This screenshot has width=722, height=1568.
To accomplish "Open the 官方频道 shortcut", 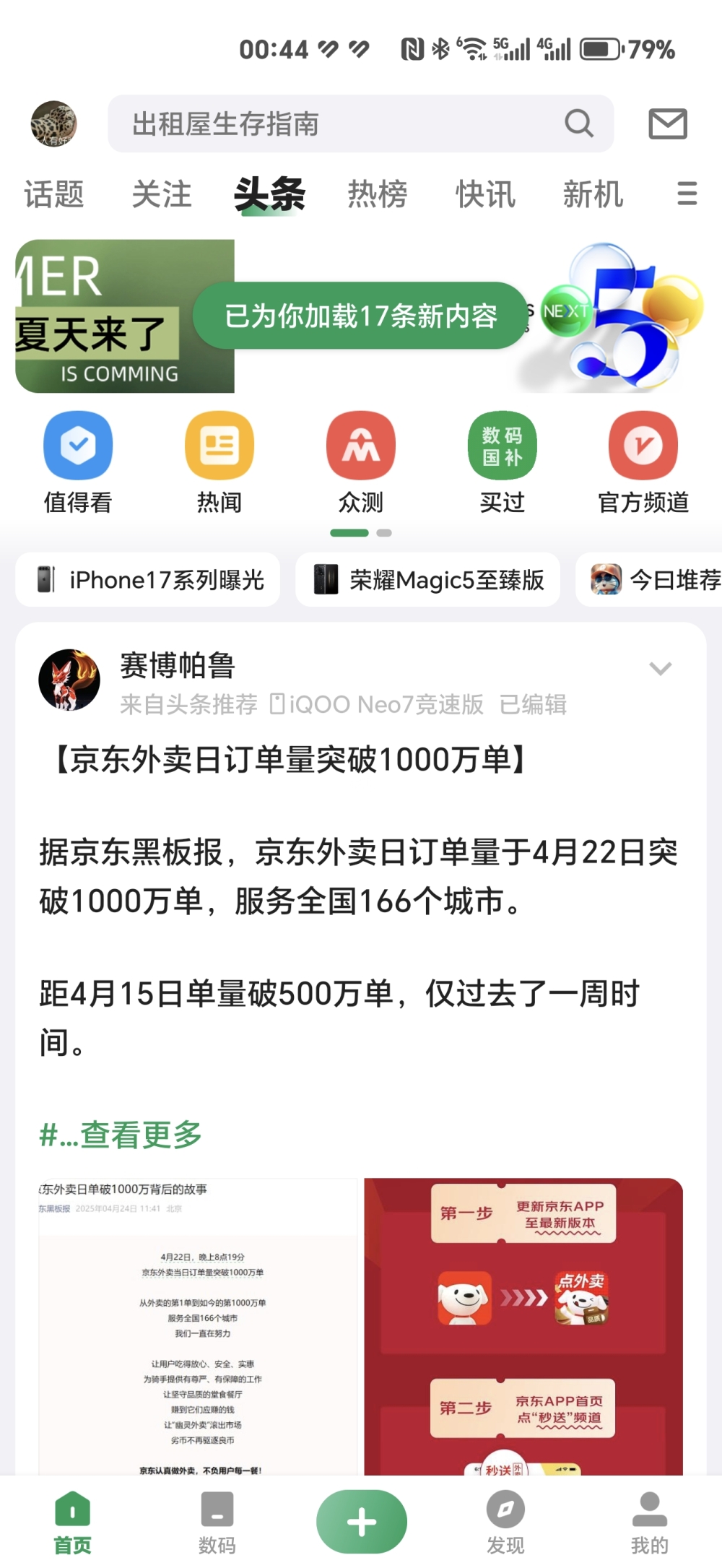I will click(x=643, y=461).
